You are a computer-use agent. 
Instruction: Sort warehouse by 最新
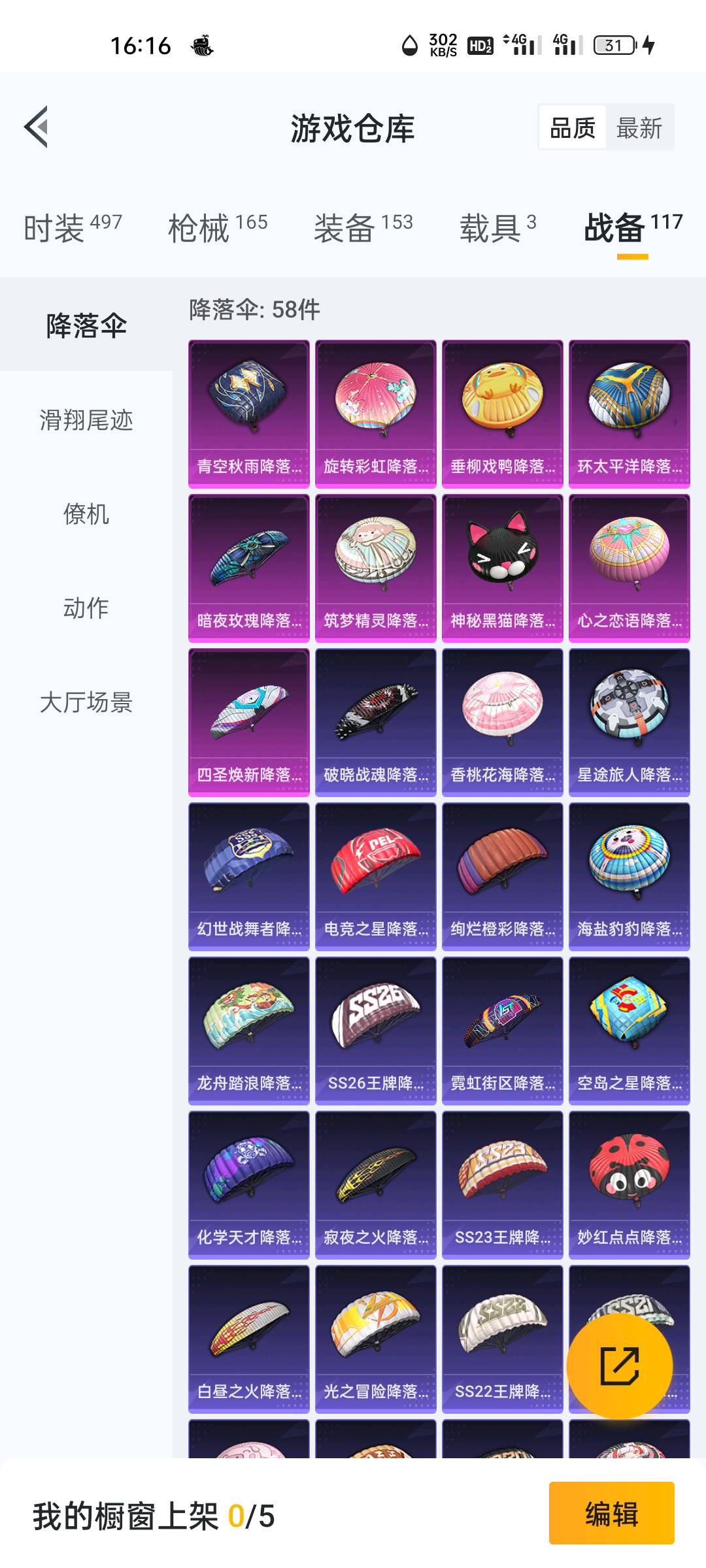pos(639,128)
